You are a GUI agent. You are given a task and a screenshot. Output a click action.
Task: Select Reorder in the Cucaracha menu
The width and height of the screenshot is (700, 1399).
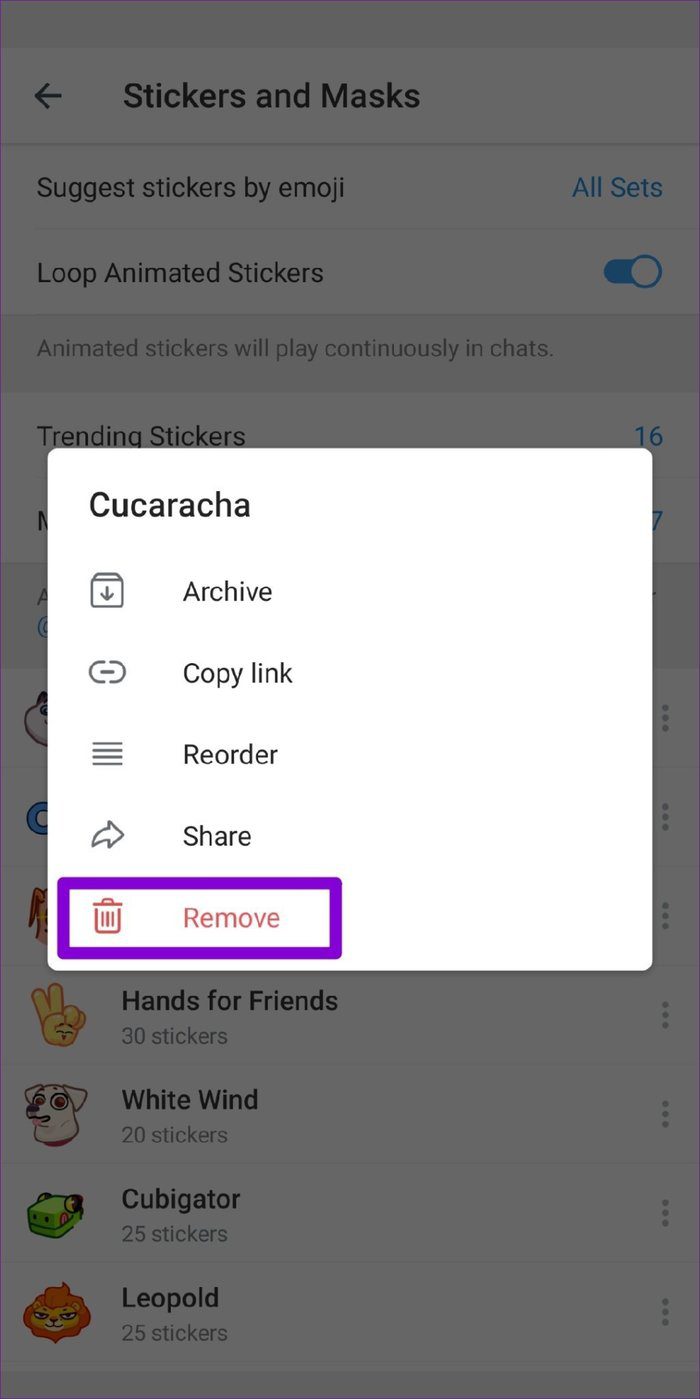click(x=350, y=754)
